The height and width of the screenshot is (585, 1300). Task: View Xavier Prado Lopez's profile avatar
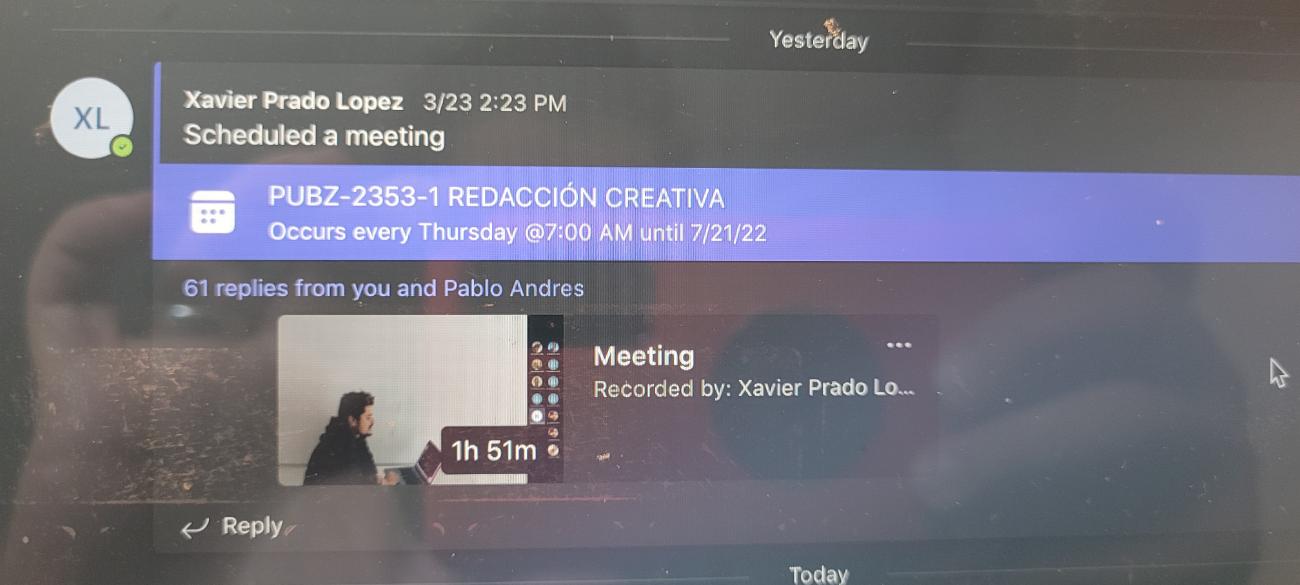91,119
